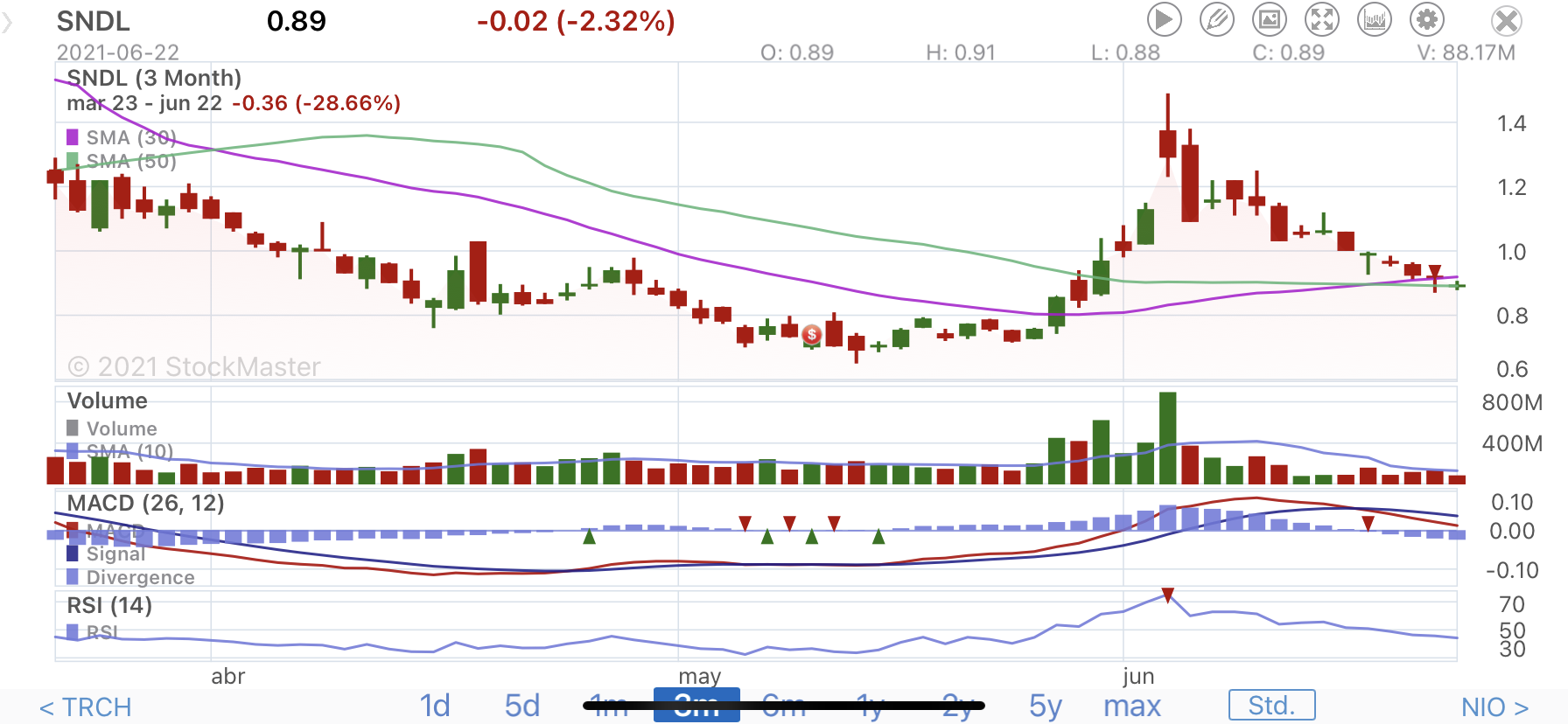Expand the chart to fullscreen
Image resolution: width=1568 pixels, height=724 pixels.
tap(1322, 19)
